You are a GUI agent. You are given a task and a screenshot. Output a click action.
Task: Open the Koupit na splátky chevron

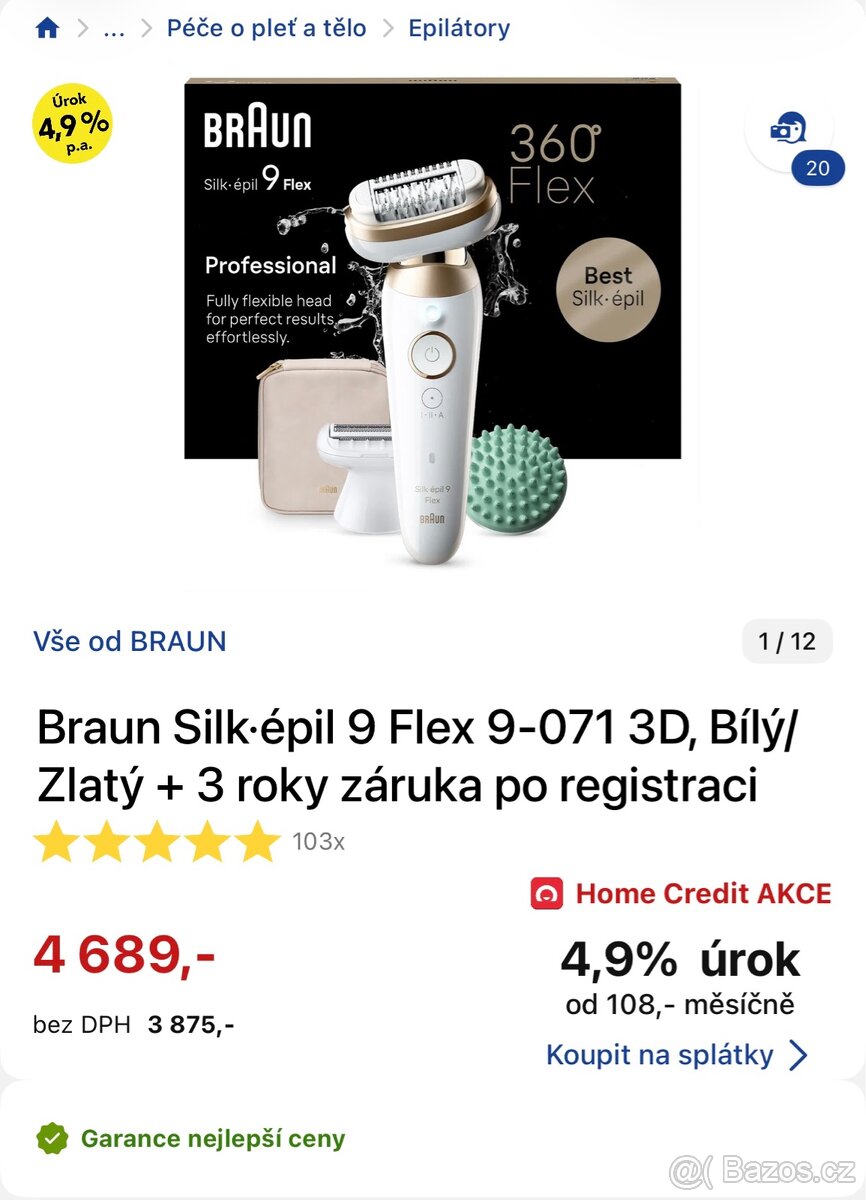[x=798, y=1054]
